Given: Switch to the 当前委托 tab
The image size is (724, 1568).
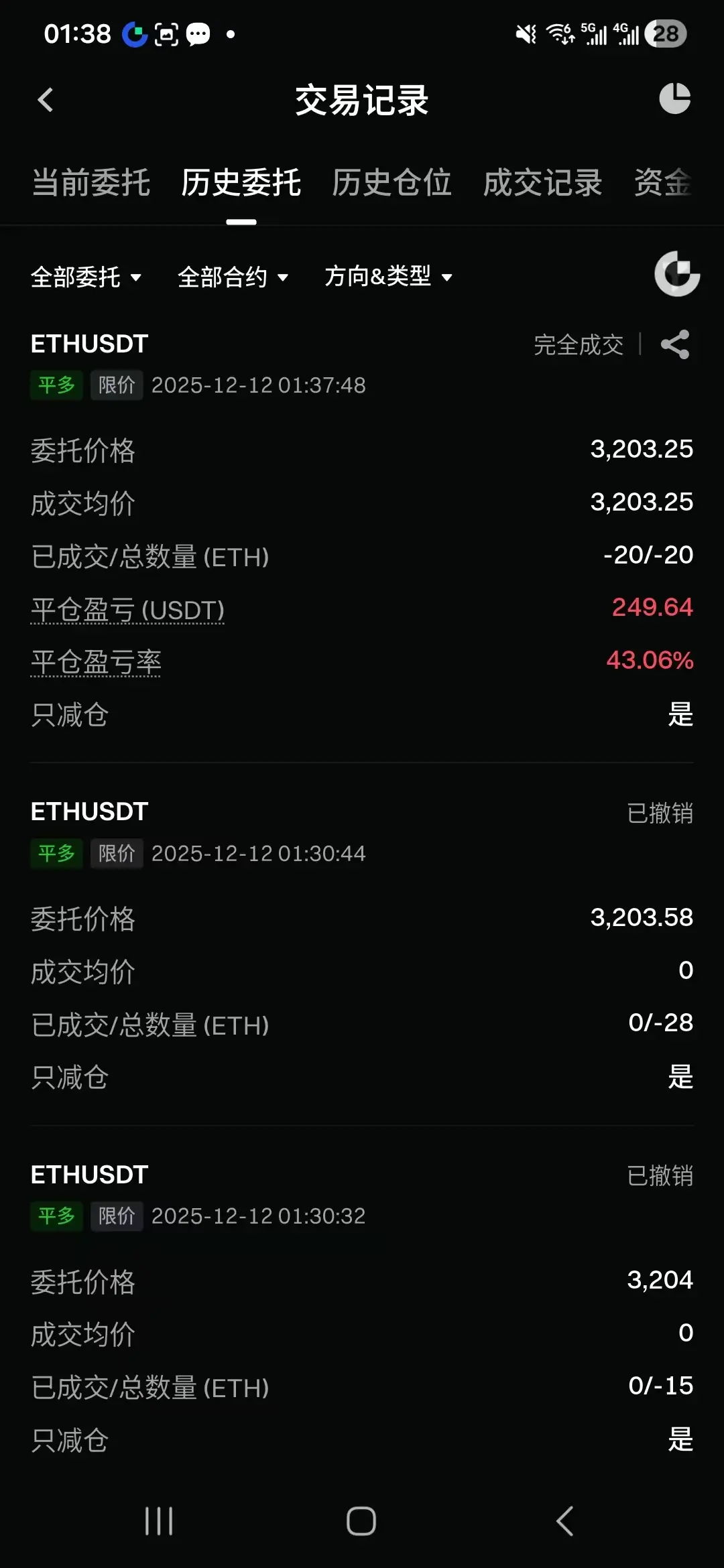Looking at the screenshot, I should (91, 183).
